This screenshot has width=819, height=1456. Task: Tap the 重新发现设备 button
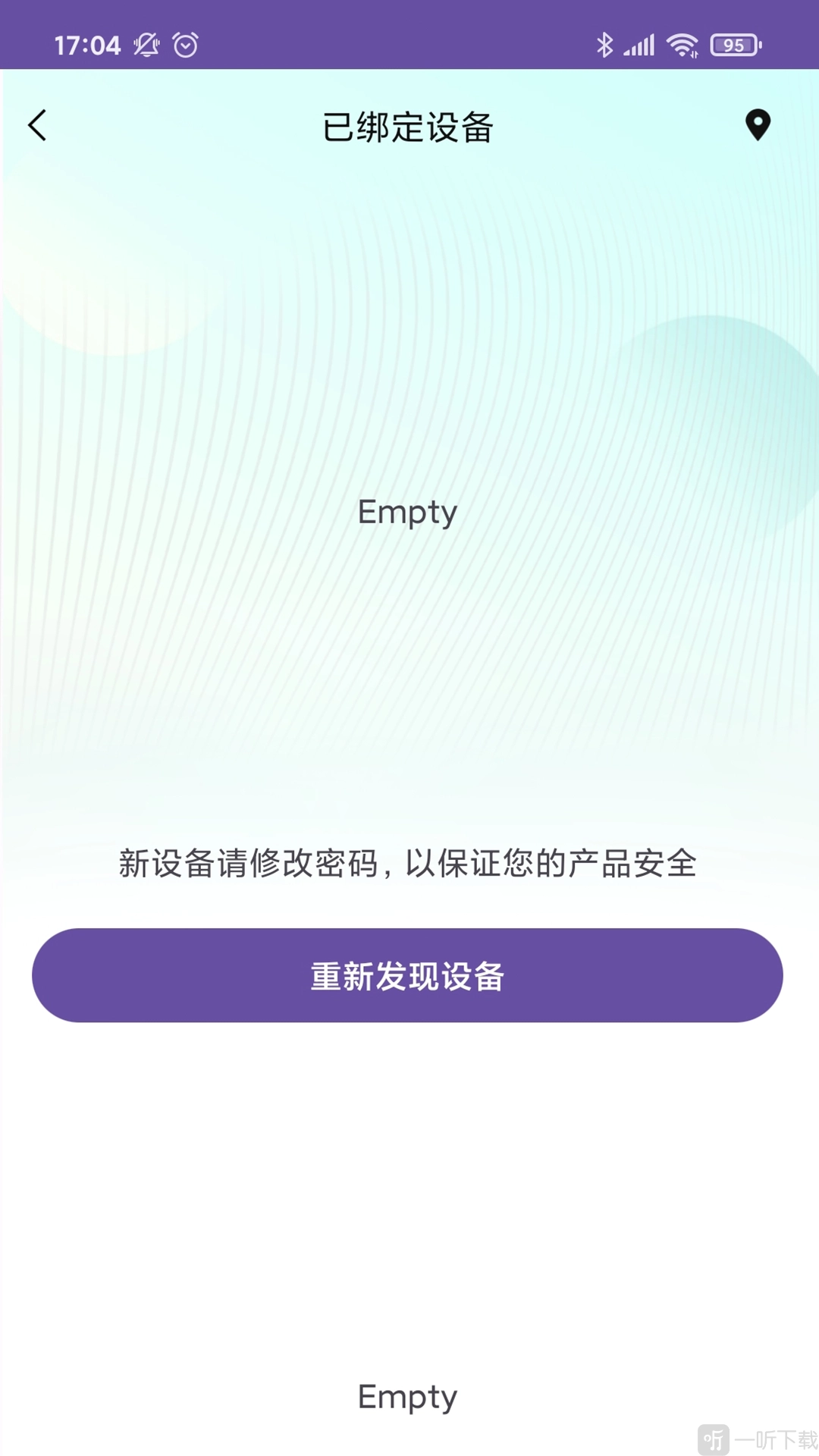407,975
